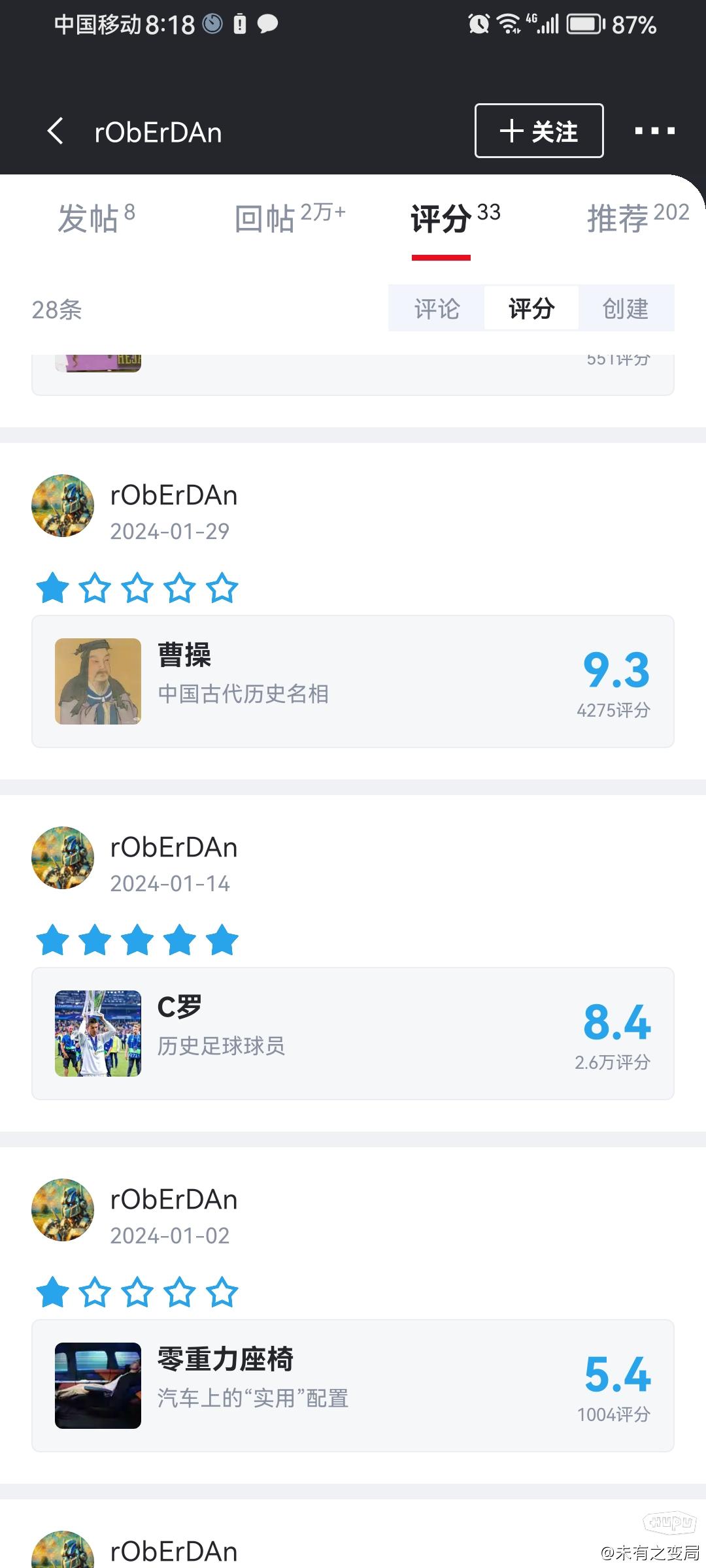Open the three-dot overflow menu
706x1568 pixels.
tap(655, 131)
